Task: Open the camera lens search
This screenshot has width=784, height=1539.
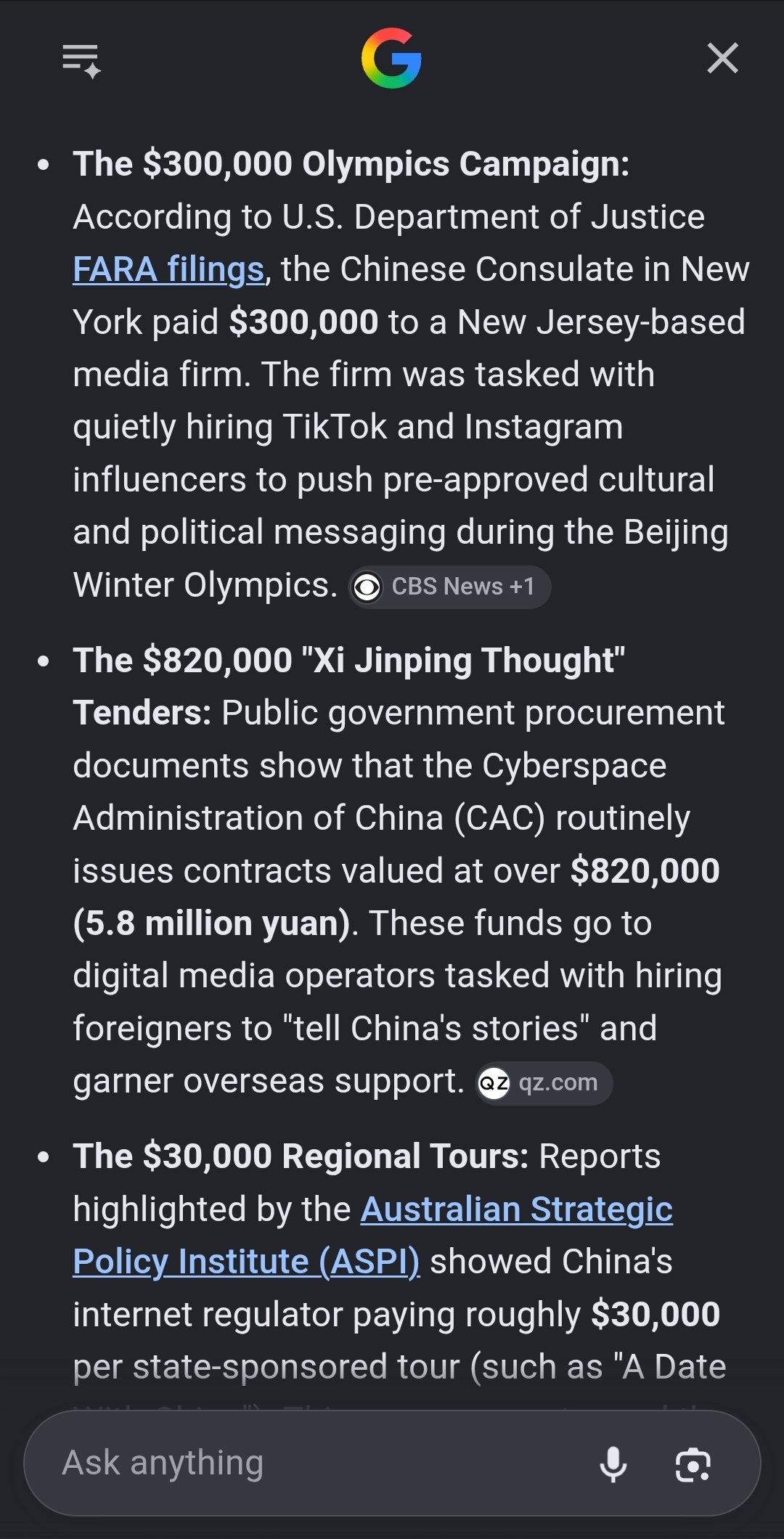Action: 693,1464
